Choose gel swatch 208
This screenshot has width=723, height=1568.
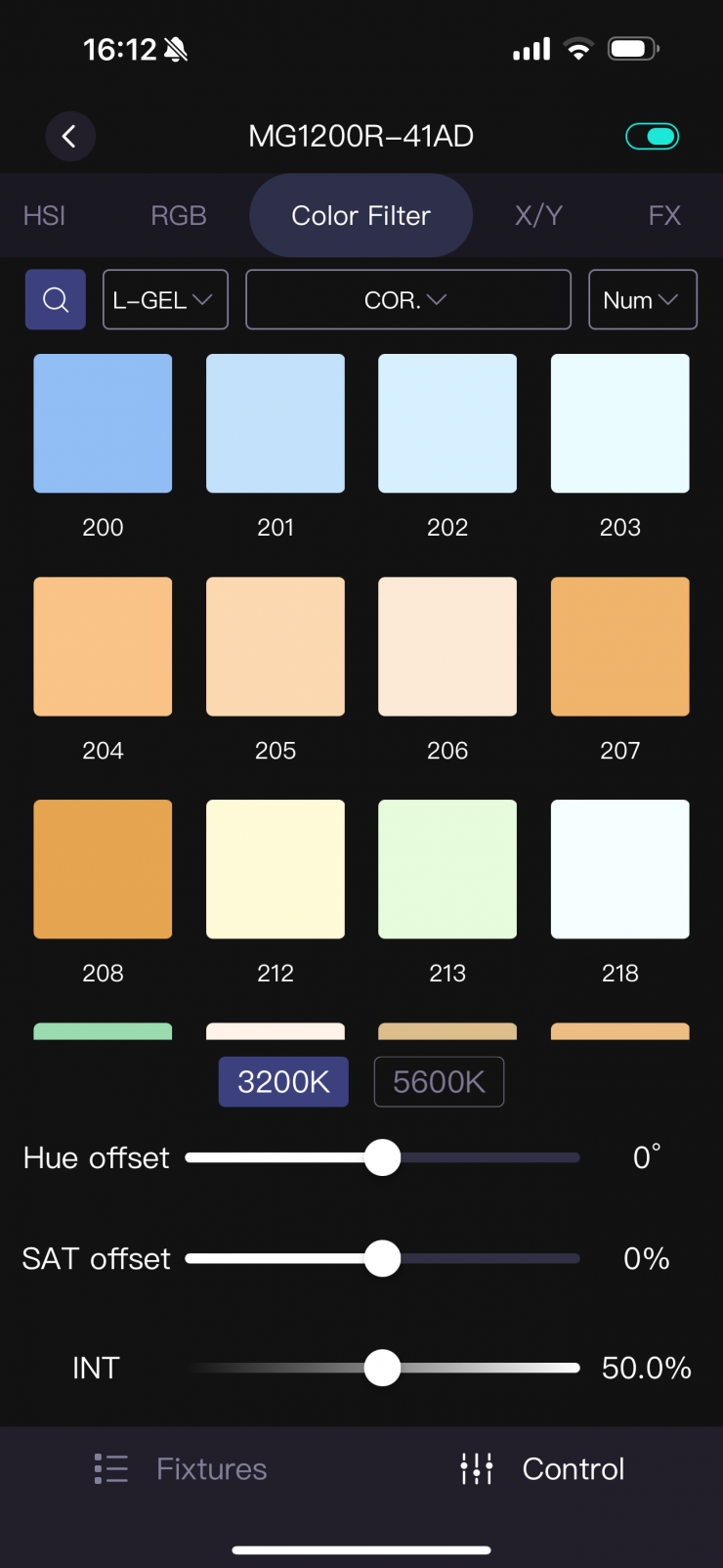[103, 869]
